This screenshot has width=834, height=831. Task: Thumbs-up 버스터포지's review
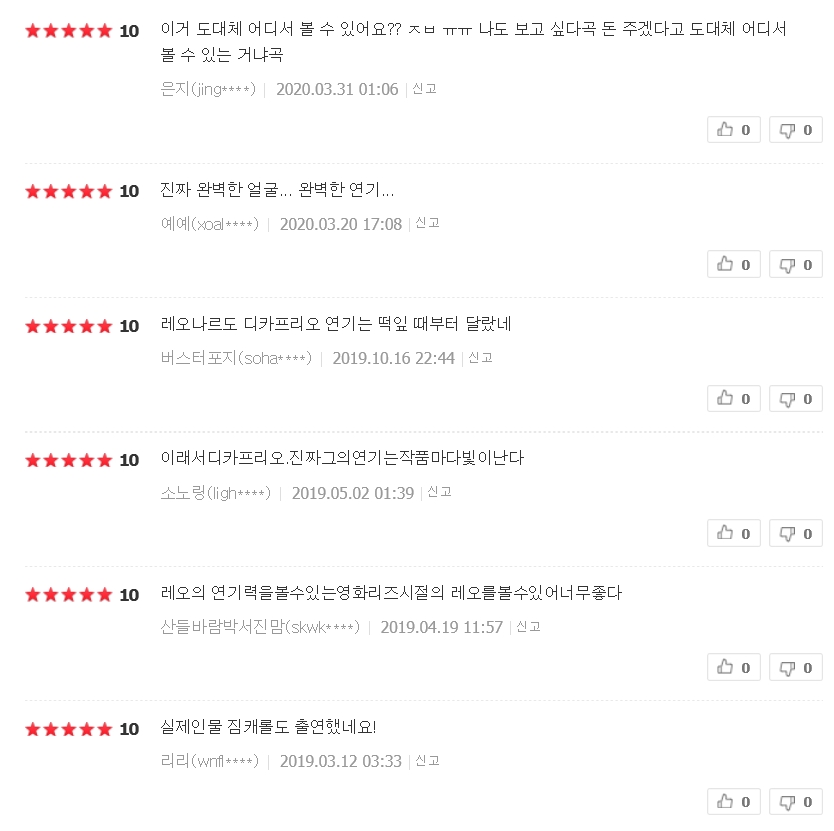pyautogui.click(x=734, y=398)
